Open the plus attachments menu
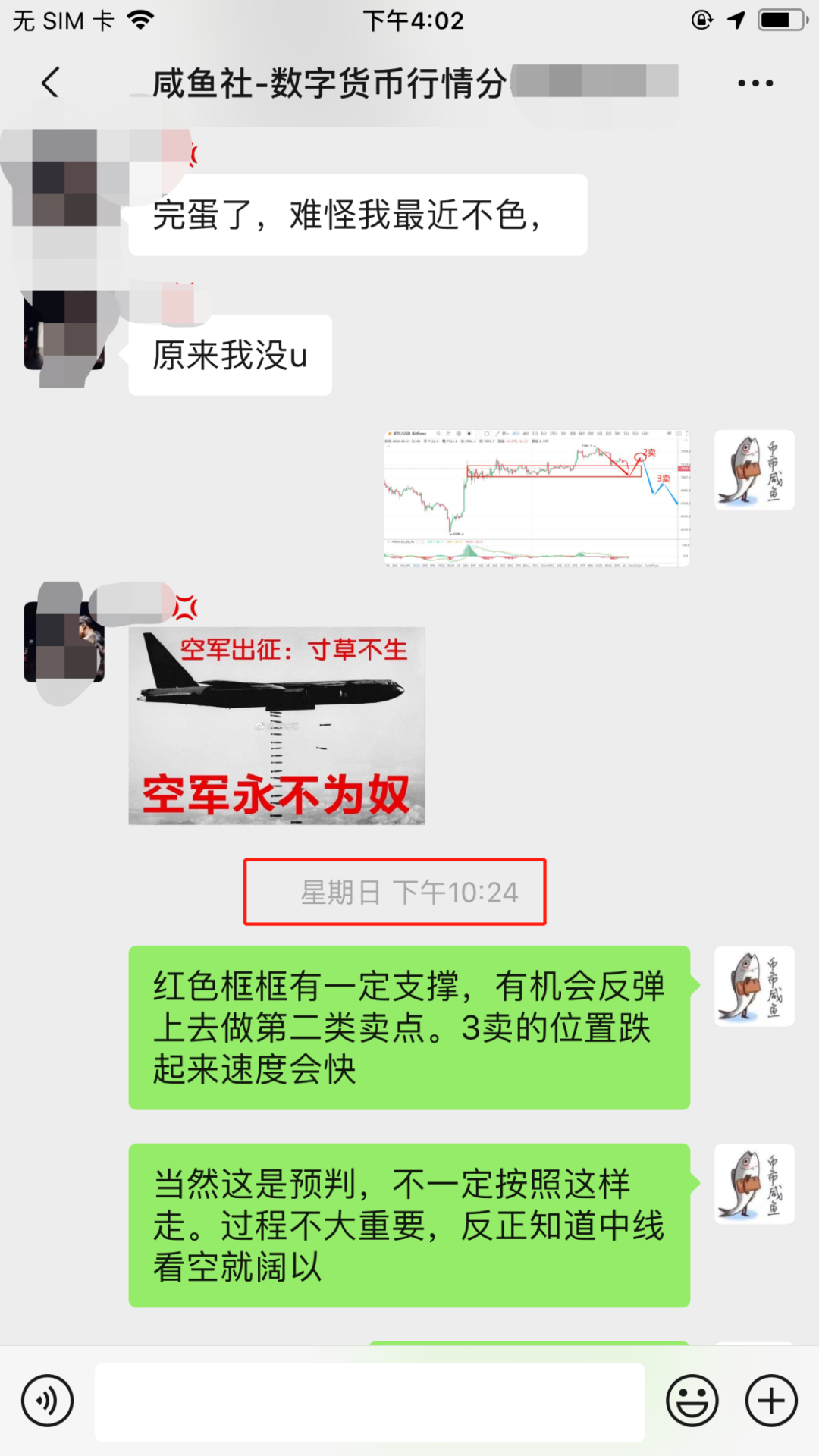The height and width of the screenshot is (1456, 819). point(771,1401)
